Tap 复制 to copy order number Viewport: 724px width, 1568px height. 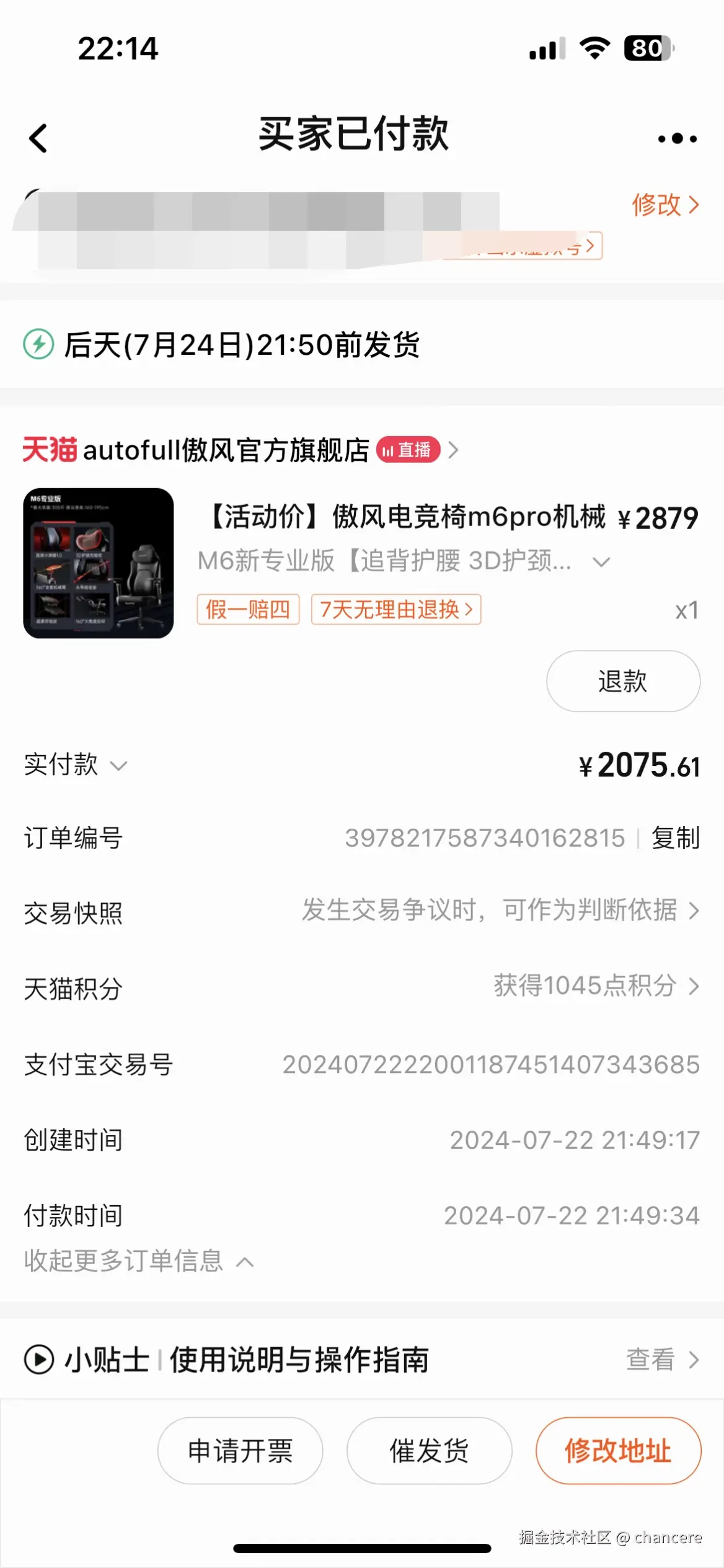tap(675, 839)
